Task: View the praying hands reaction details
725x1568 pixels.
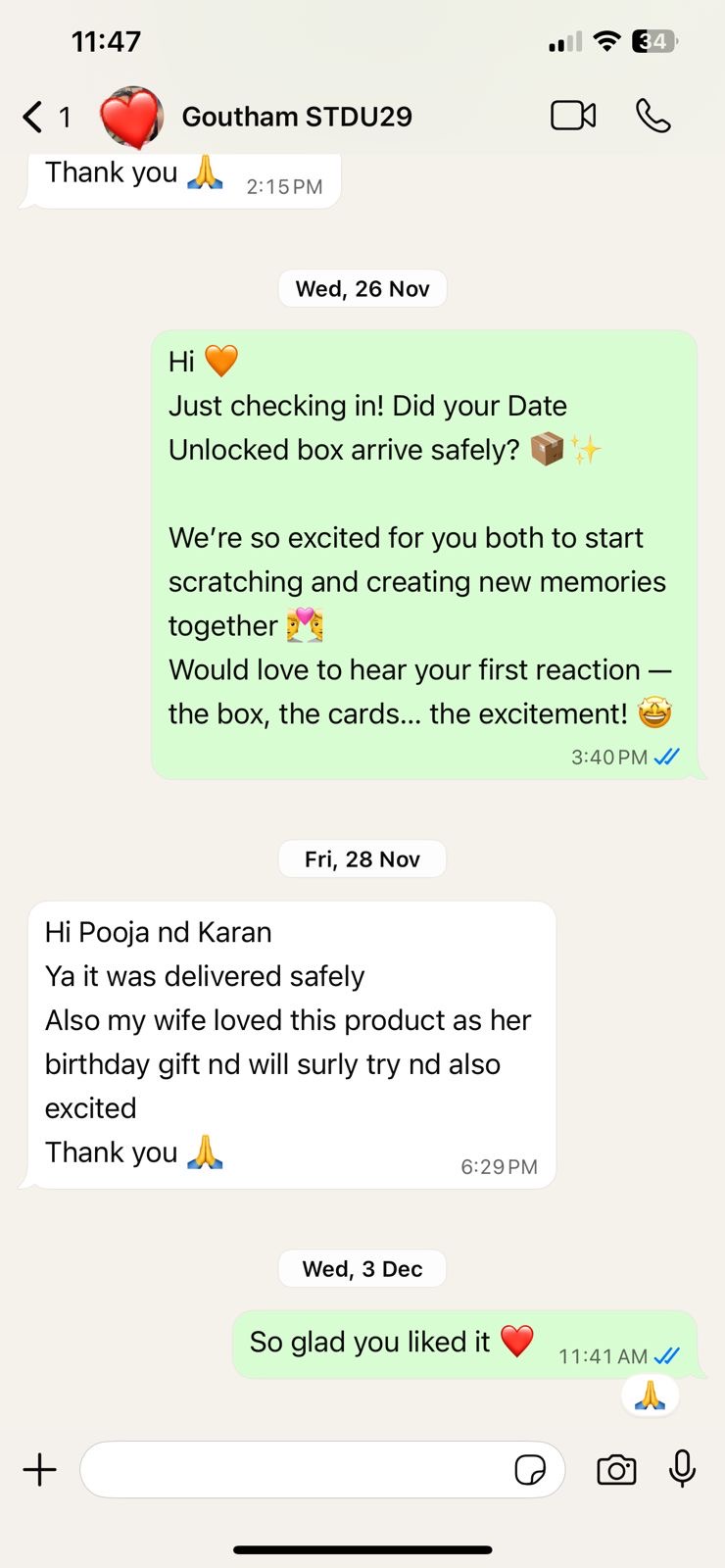Action: tap(650, 1395)
